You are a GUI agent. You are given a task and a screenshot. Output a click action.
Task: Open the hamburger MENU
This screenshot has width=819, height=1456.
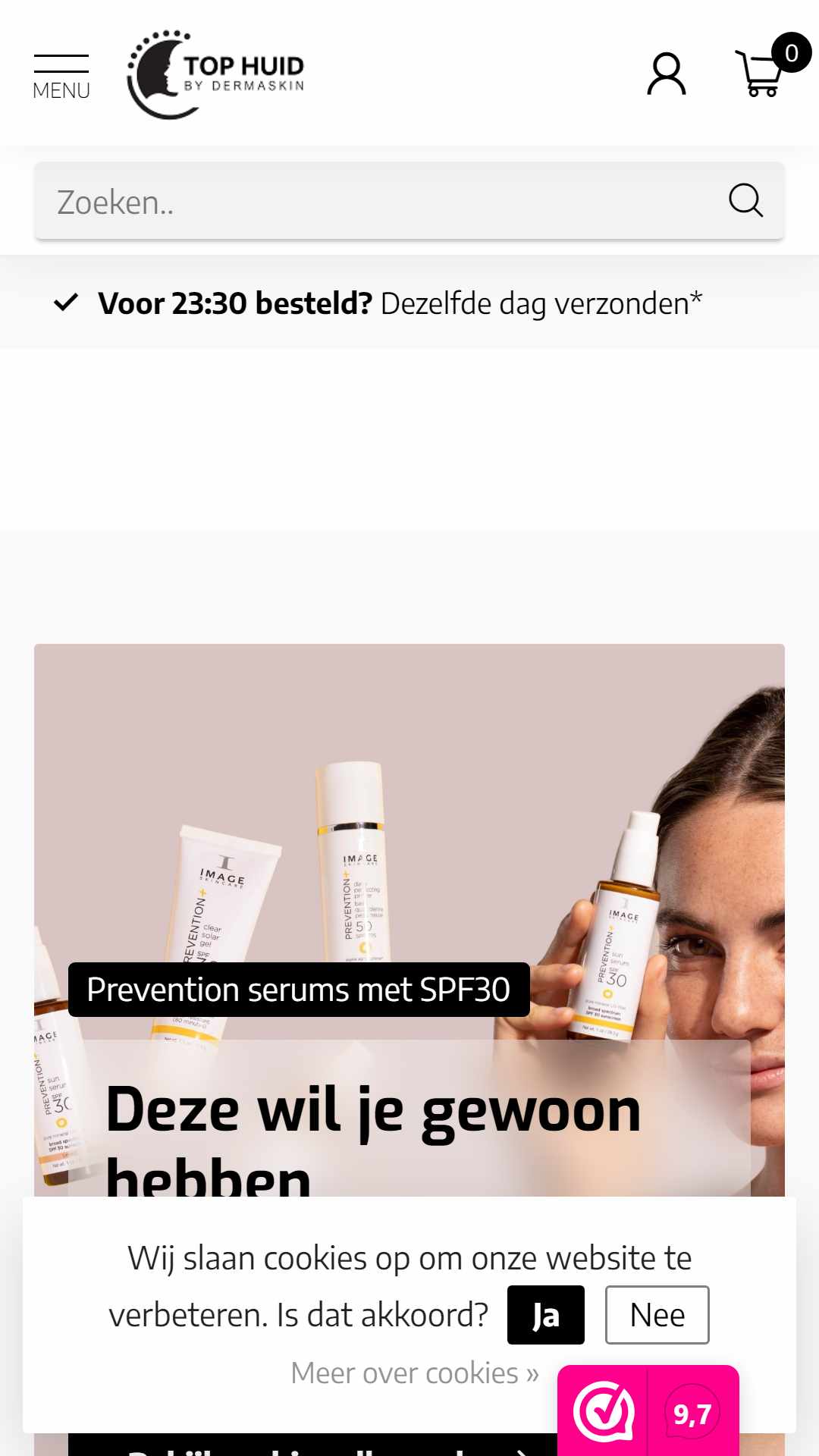click(61, 76)
